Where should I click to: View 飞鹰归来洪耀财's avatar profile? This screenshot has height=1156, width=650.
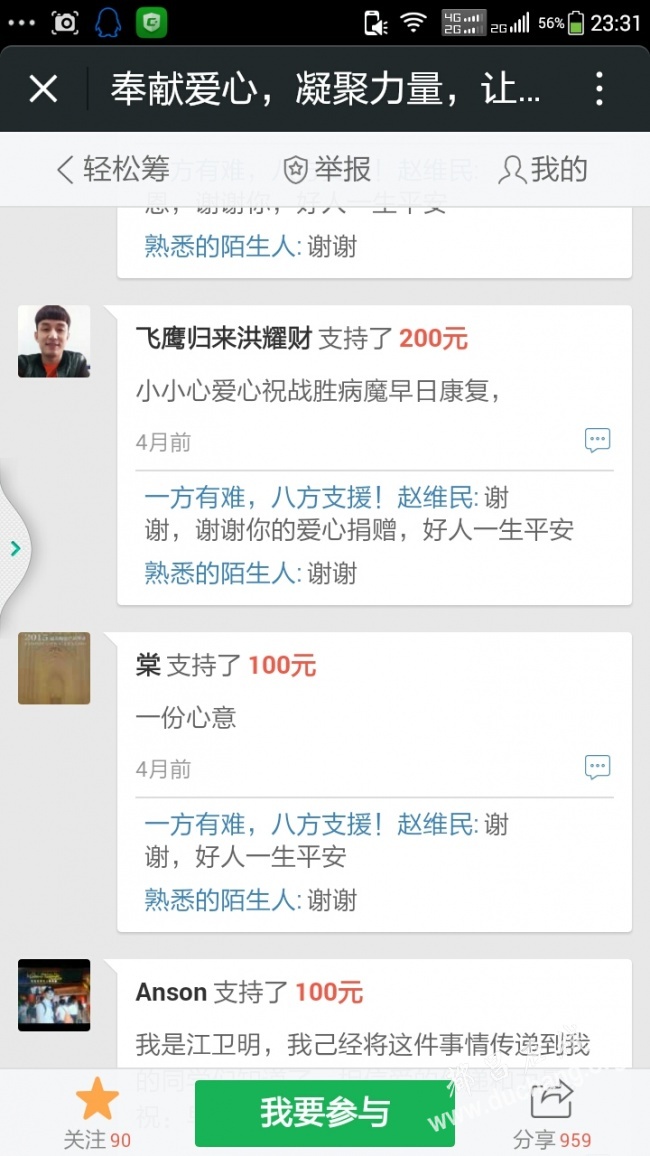(54, 342)
